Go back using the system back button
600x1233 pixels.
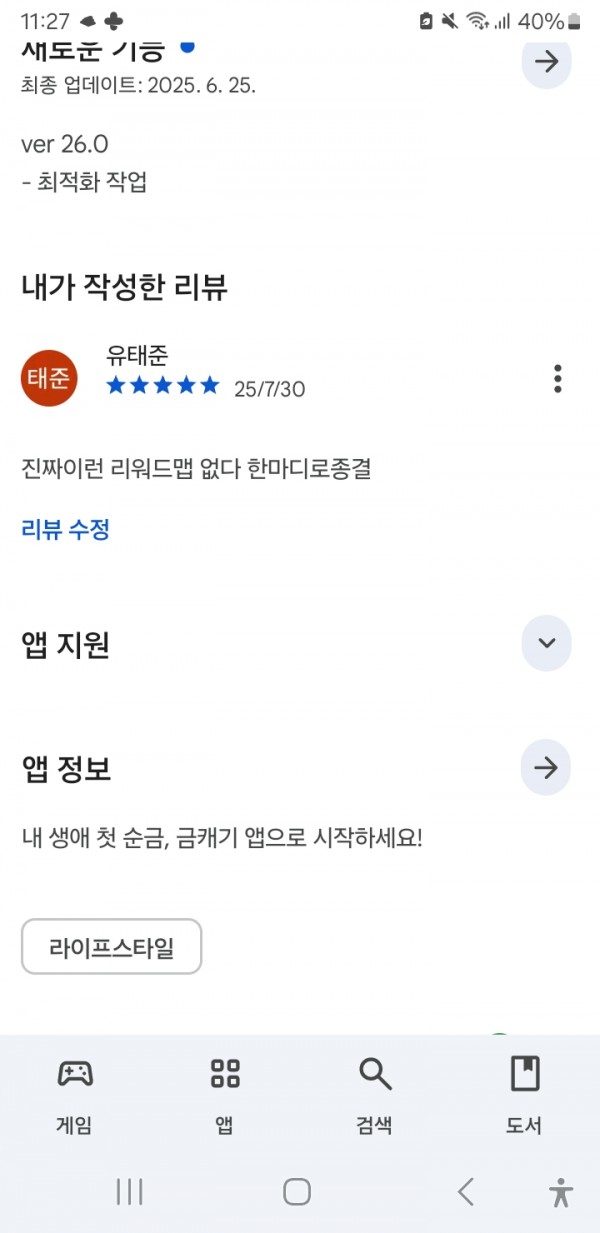tap(465, 1191)
